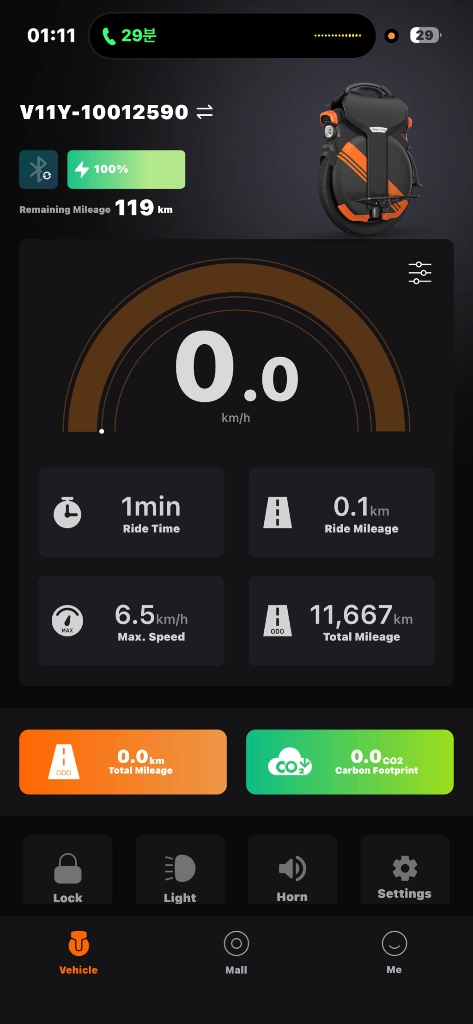Switch vehicle via the swap arrows icon
Screen dimensions: 473x1024
pyautogui.click(x=204, y=112)
